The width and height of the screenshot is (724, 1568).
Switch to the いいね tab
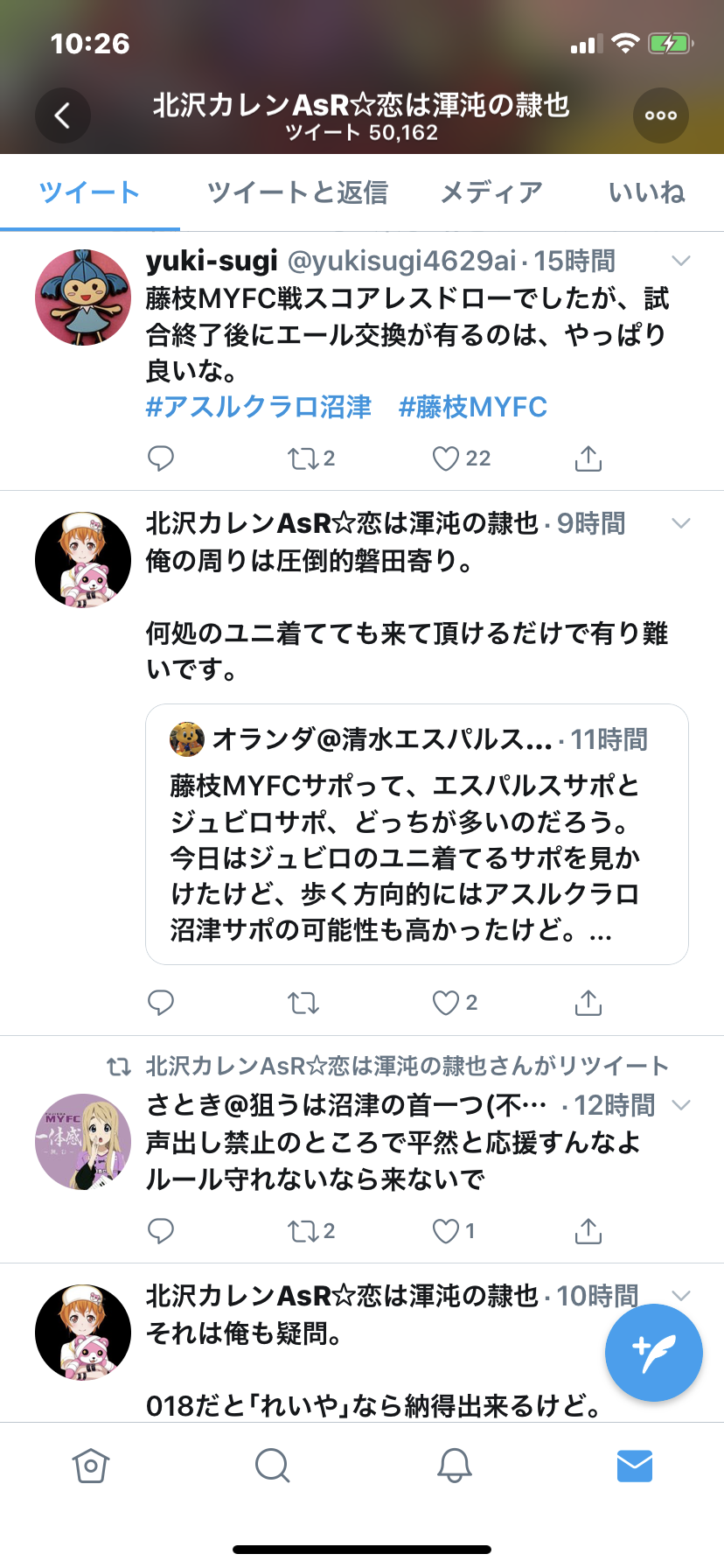coord(646,192)
